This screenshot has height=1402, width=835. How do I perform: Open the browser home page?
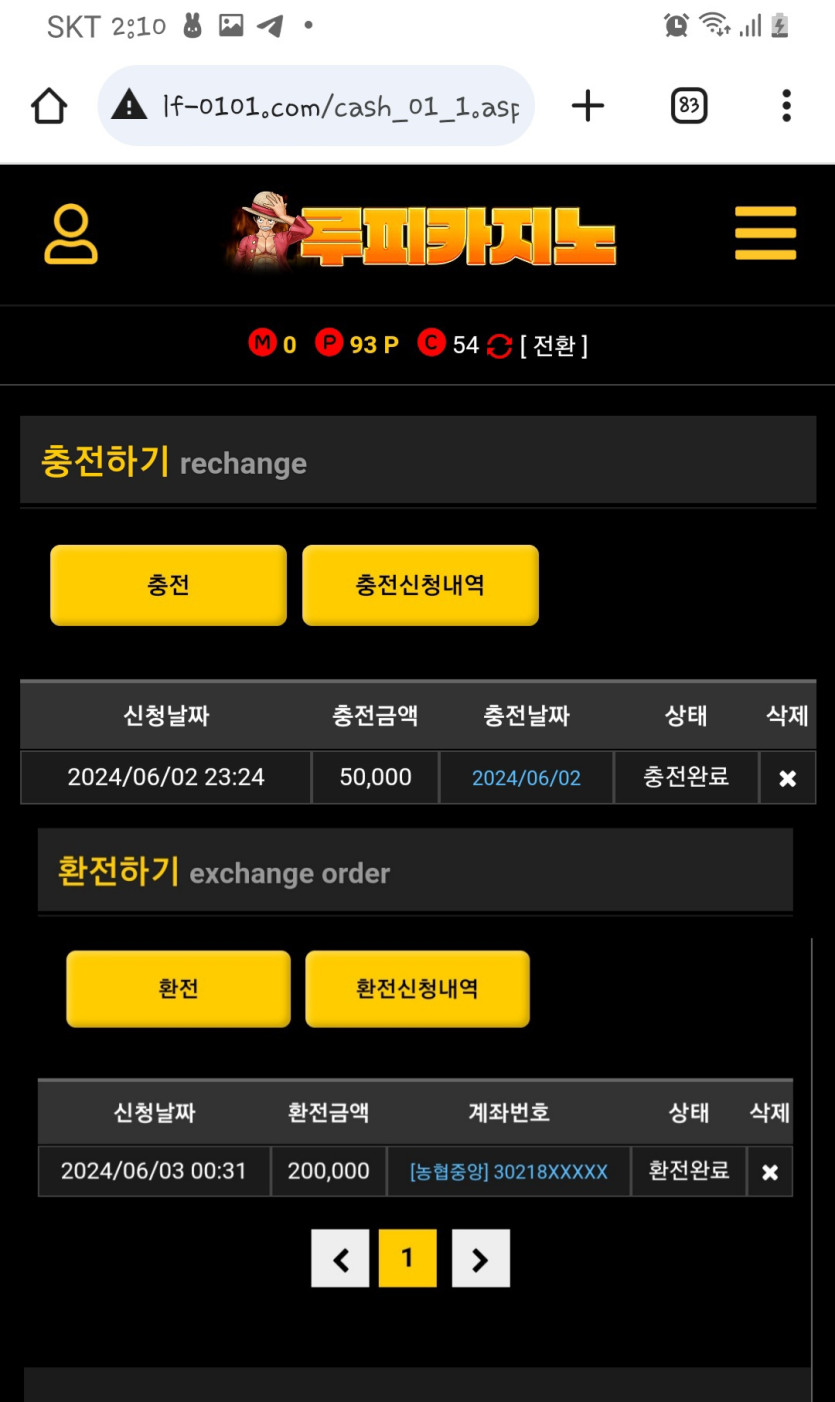tap(49, 106)
